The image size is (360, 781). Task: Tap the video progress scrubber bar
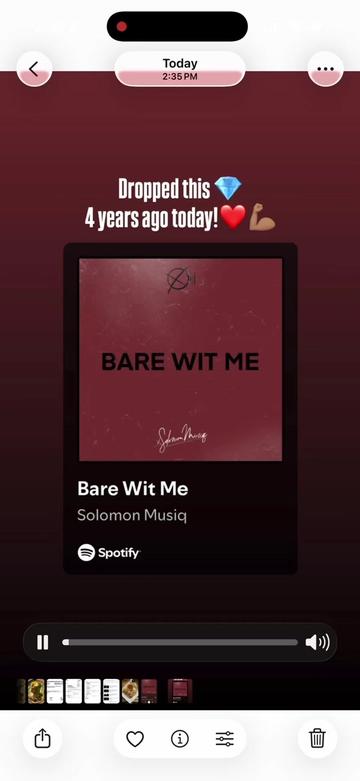[x=180, y=643]
